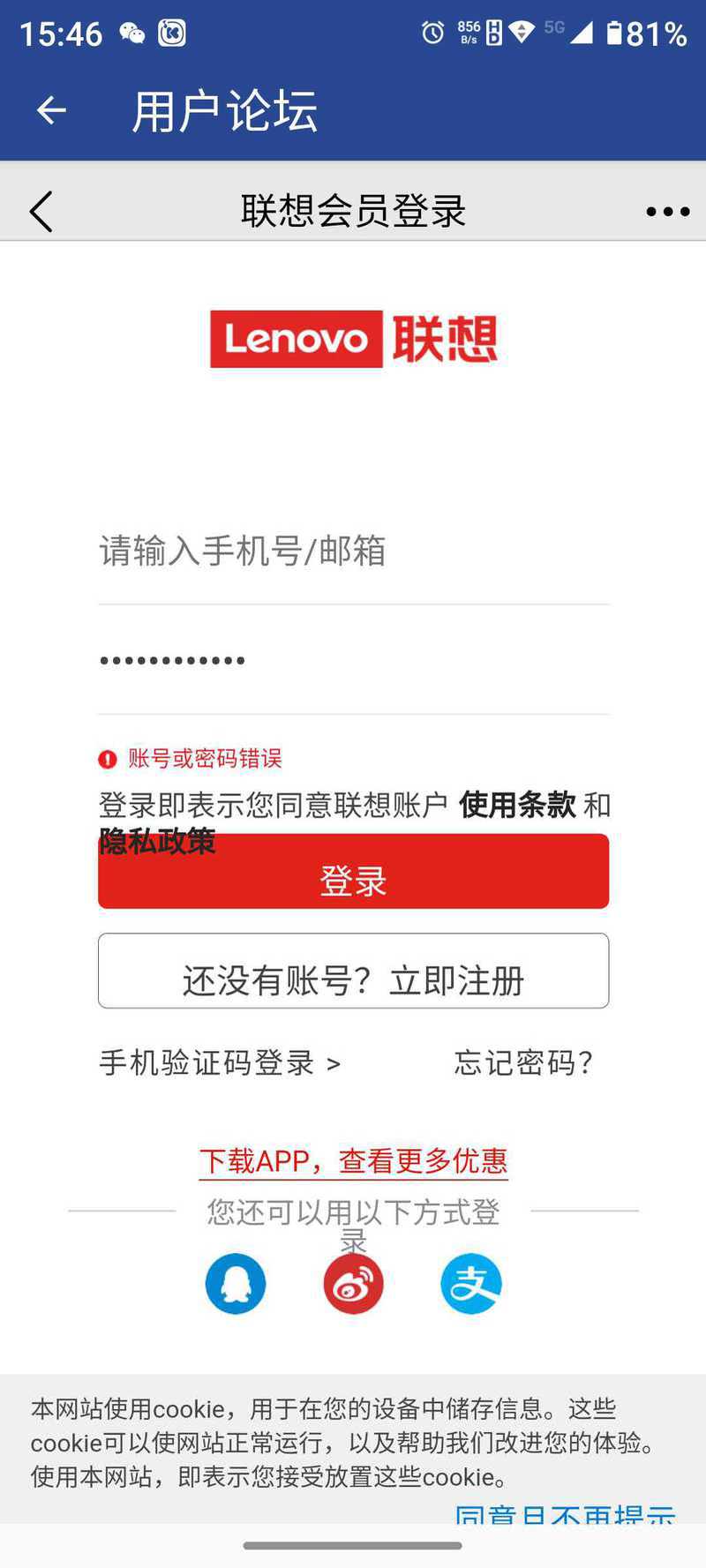
Task: Sign in with the QQ icon
Action: [236, 1284]
